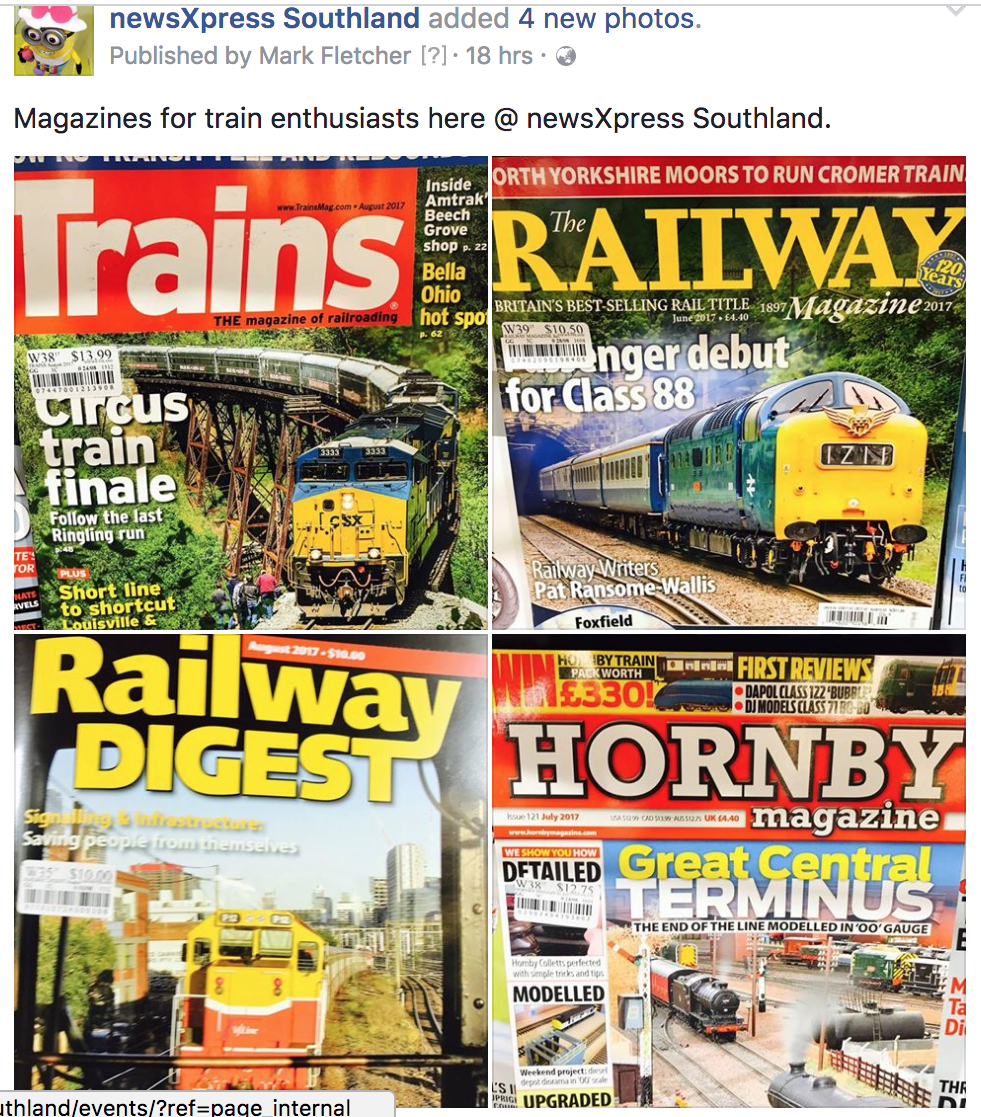
Task: Open the post options dropdown arrow
Action: 956,10
